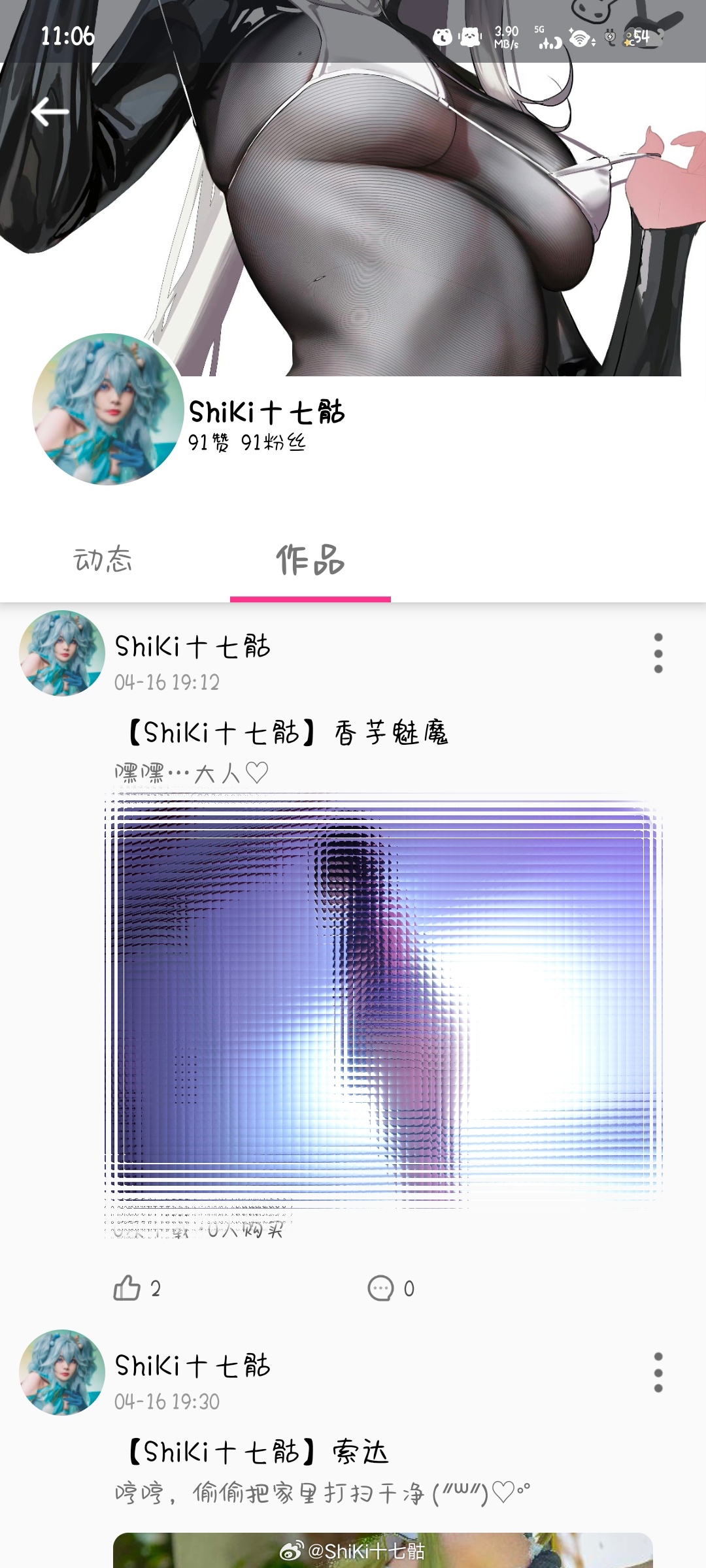Like the 香芋魅魔 post
The width and height of the screenshot is (706, 1568).
pyautogui.click(x=127, y=1288)
